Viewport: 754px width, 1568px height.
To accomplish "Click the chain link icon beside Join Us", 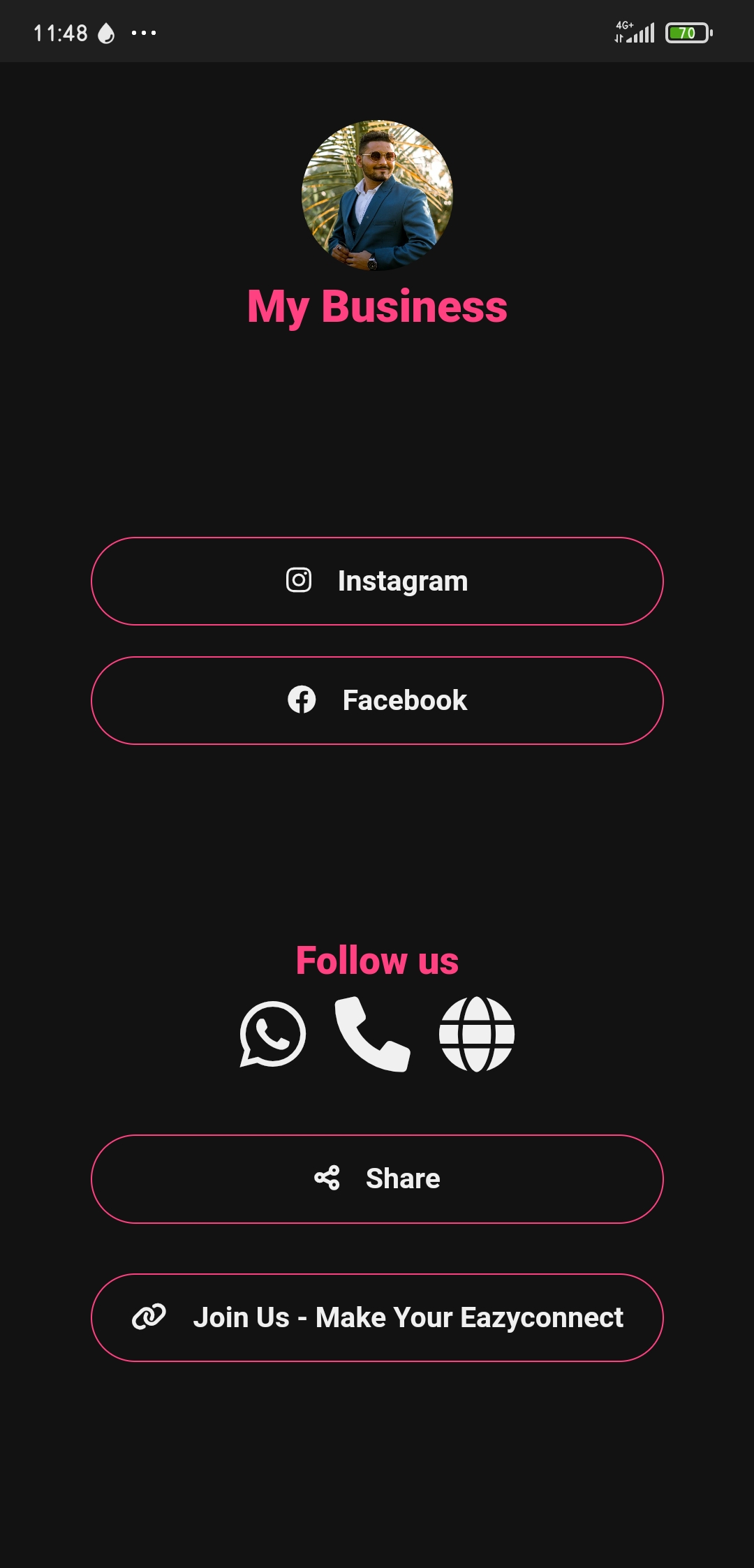I will [x=148, y=1317].
